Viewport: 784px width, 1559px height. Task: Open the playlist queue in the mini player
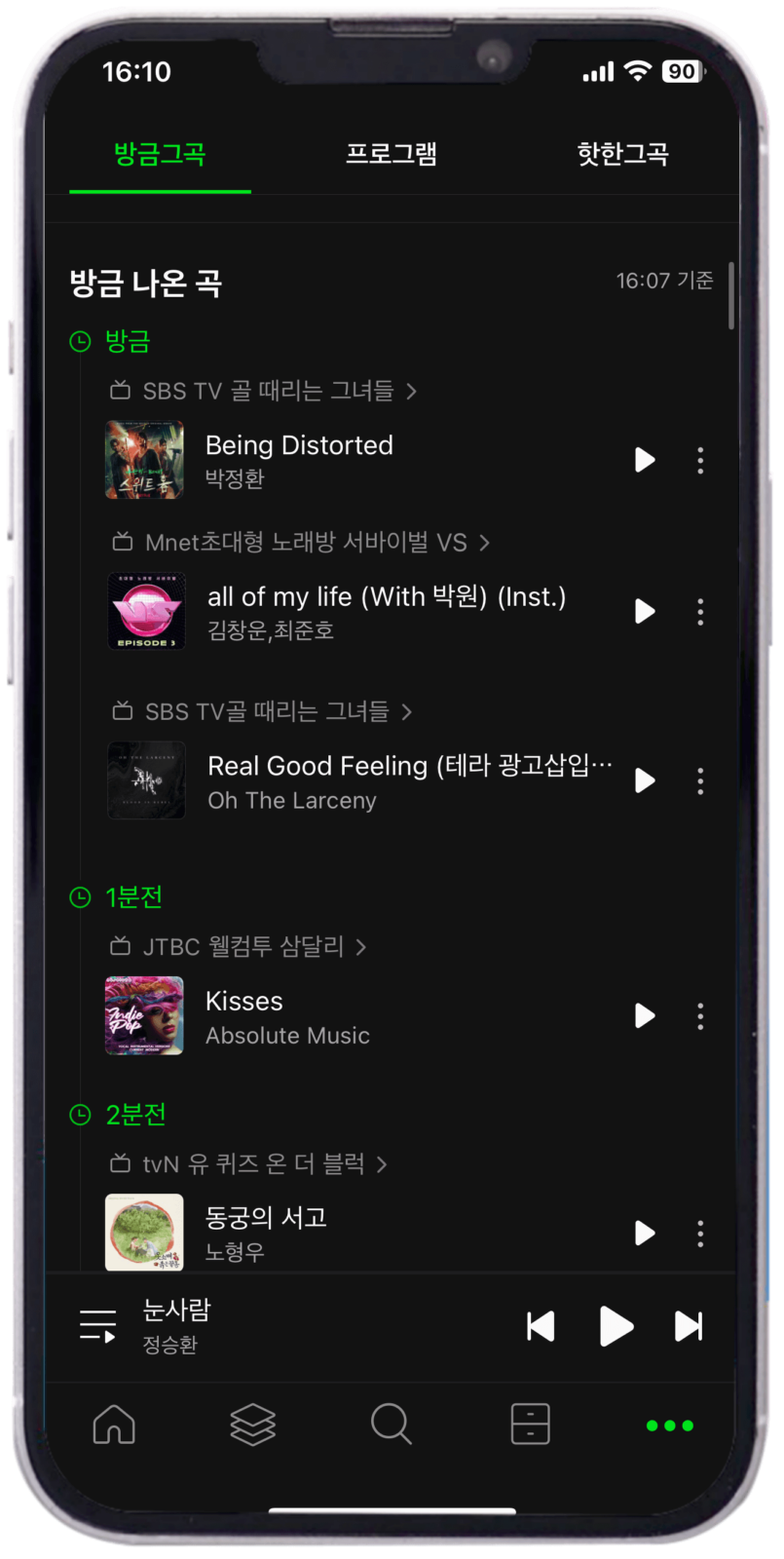(x=97, y=1326)
